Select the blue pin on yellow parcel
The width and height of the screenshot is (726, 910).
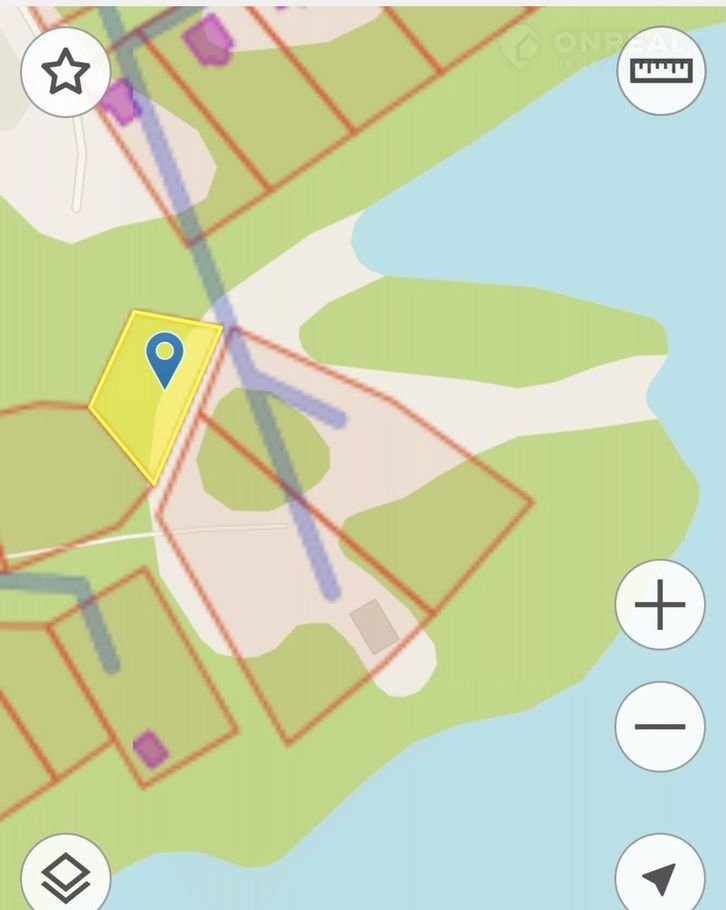pyautogui.click(x=164, y=357)
